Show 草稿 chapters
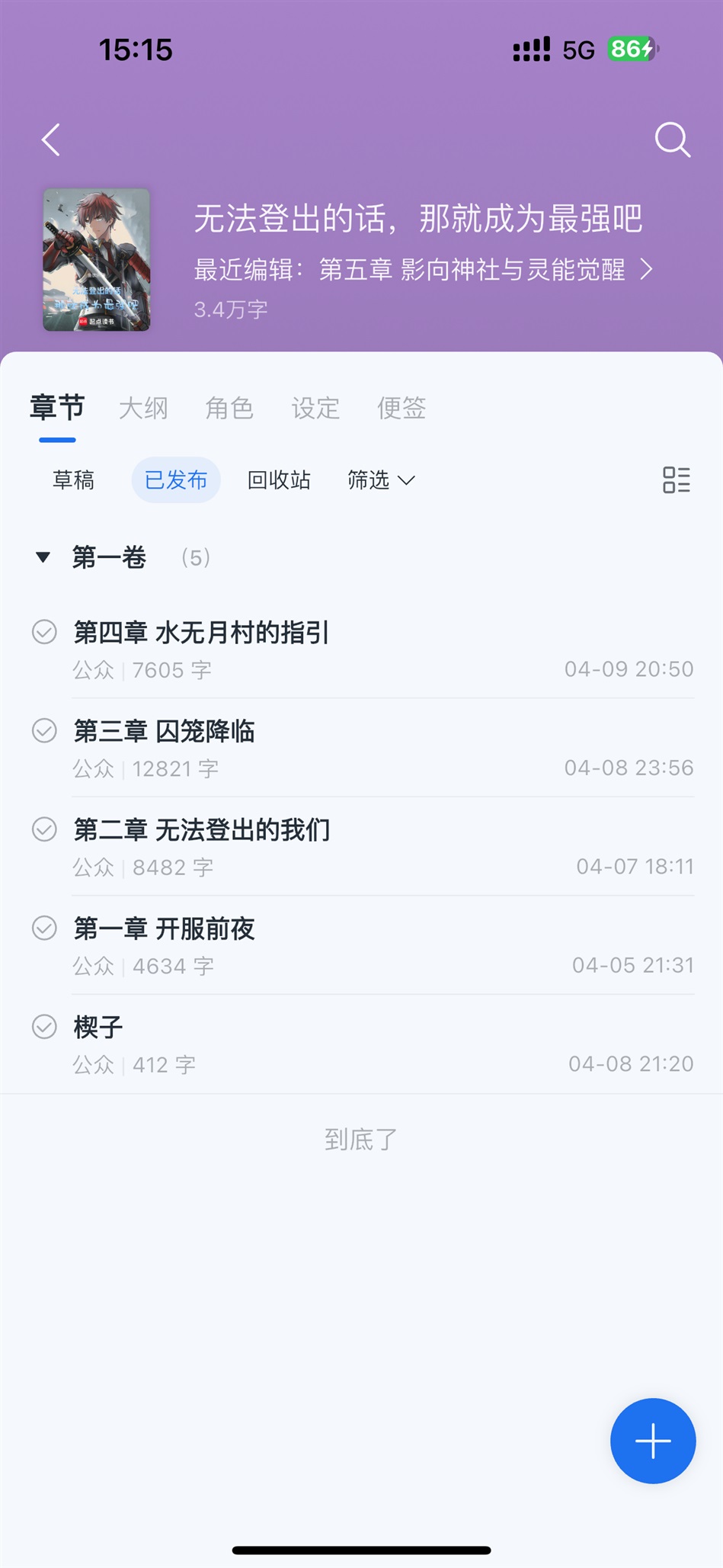This screenshot has height=1568, width=723. click(x=73, y=480)
